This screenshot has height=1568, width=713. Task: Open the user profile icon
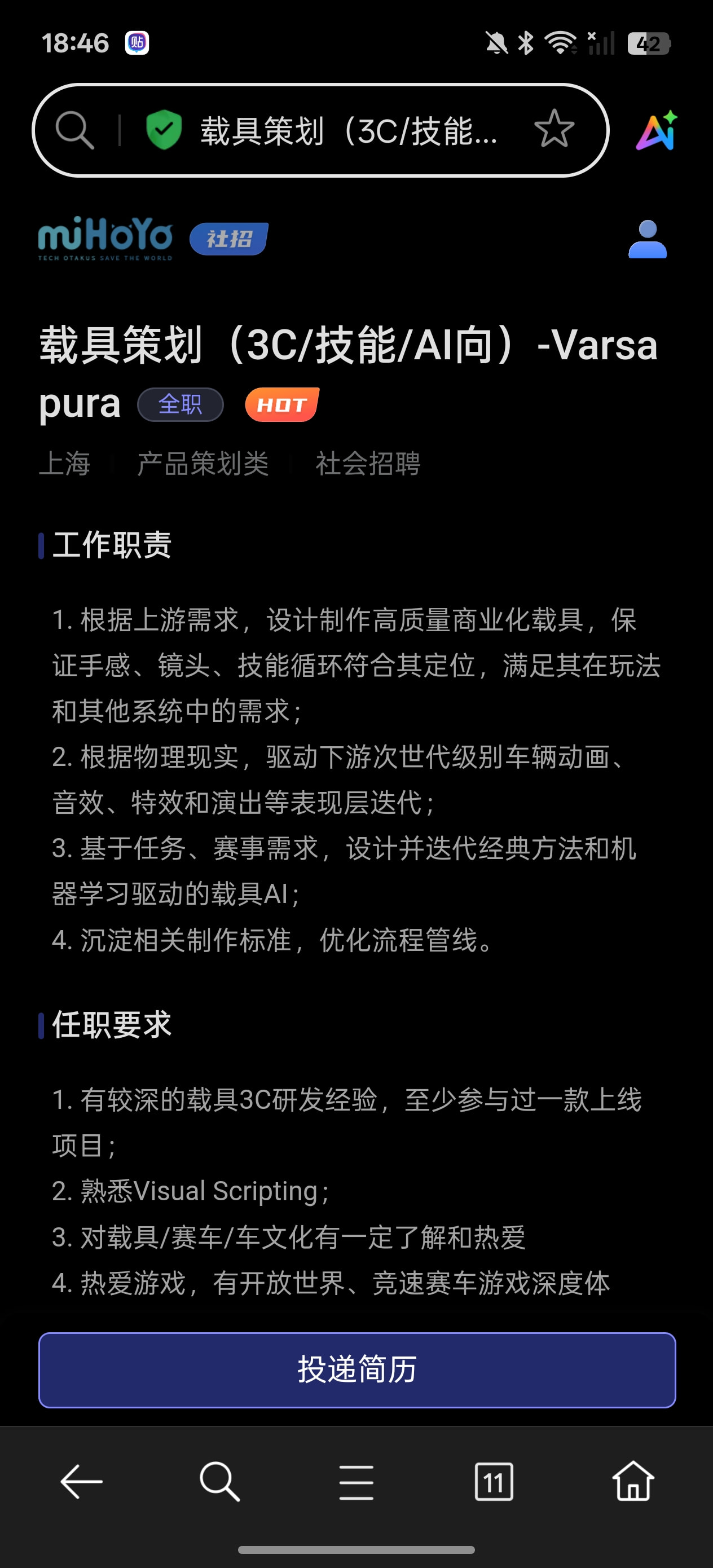pos(647,239)
